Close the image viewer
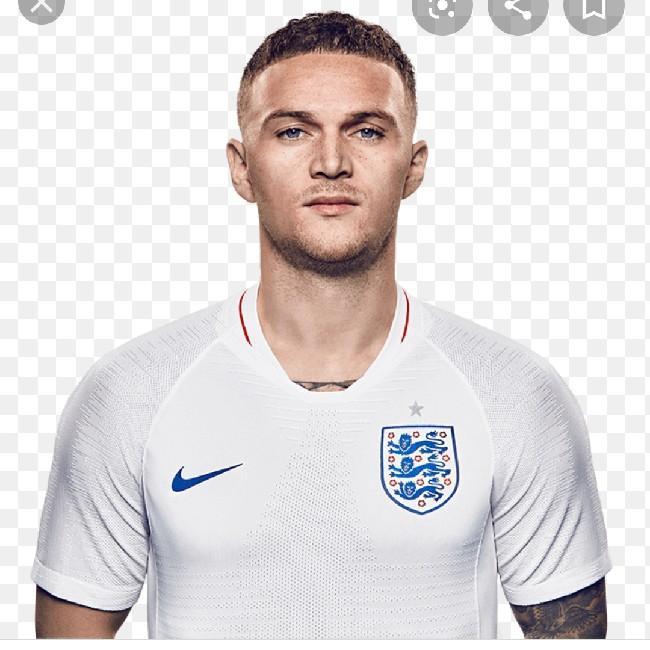 tap(41, 7)
